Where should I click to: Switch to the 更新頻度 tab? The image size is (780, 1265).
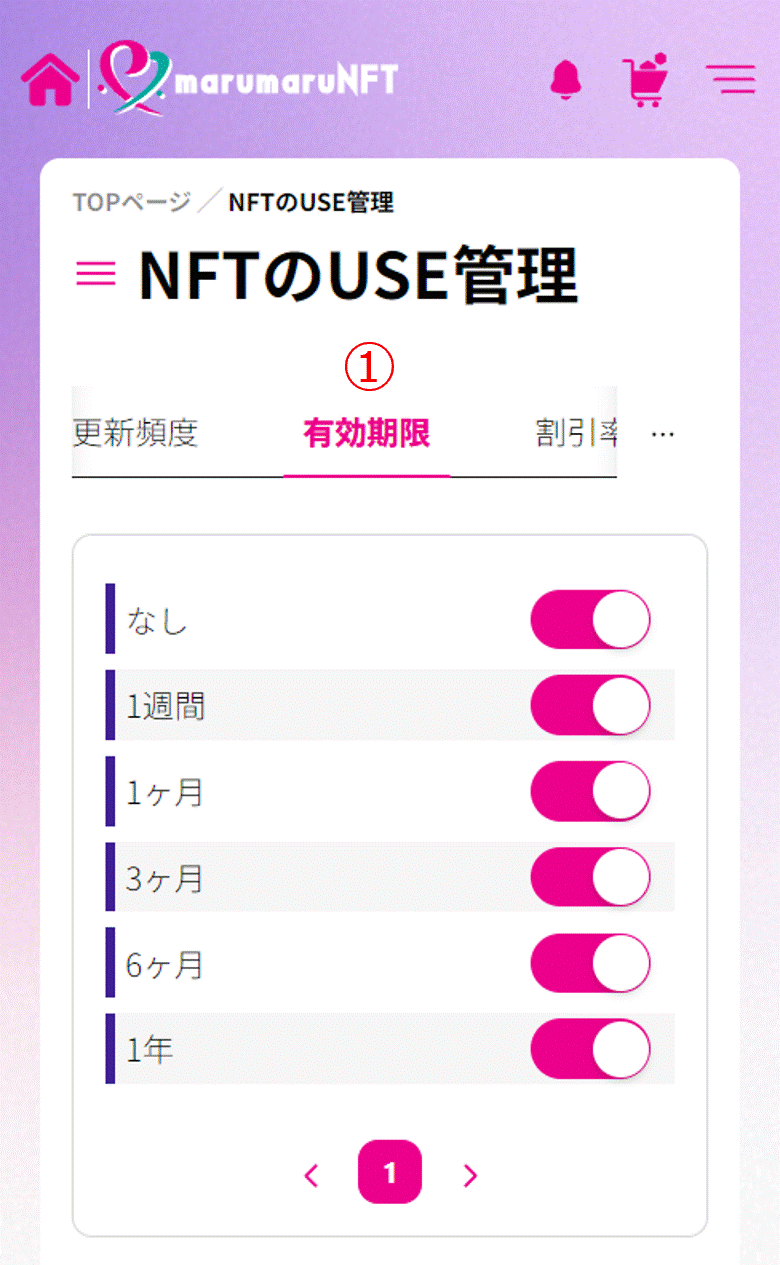136,434
